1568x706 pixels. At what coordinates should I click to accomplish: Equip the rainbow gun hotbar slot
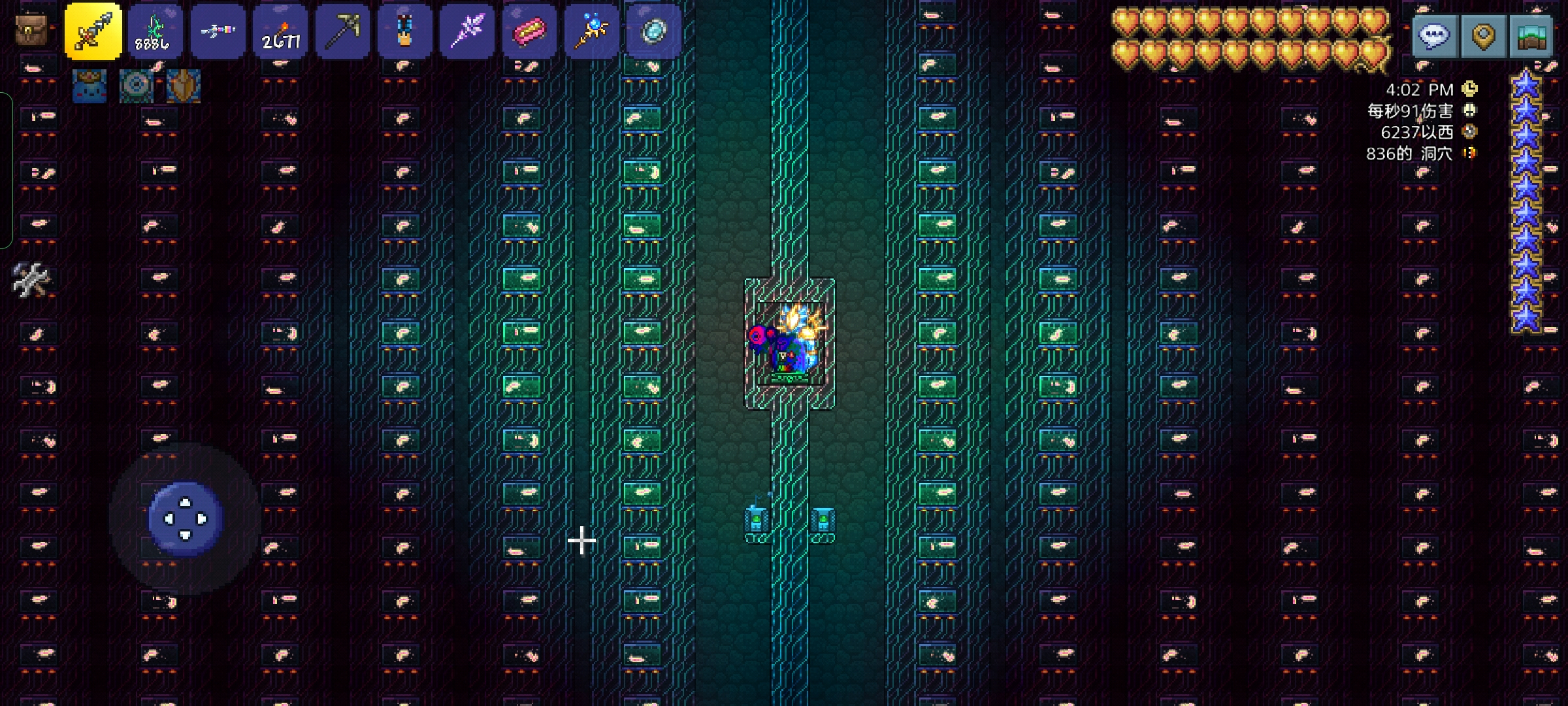(x=218, y=31)
